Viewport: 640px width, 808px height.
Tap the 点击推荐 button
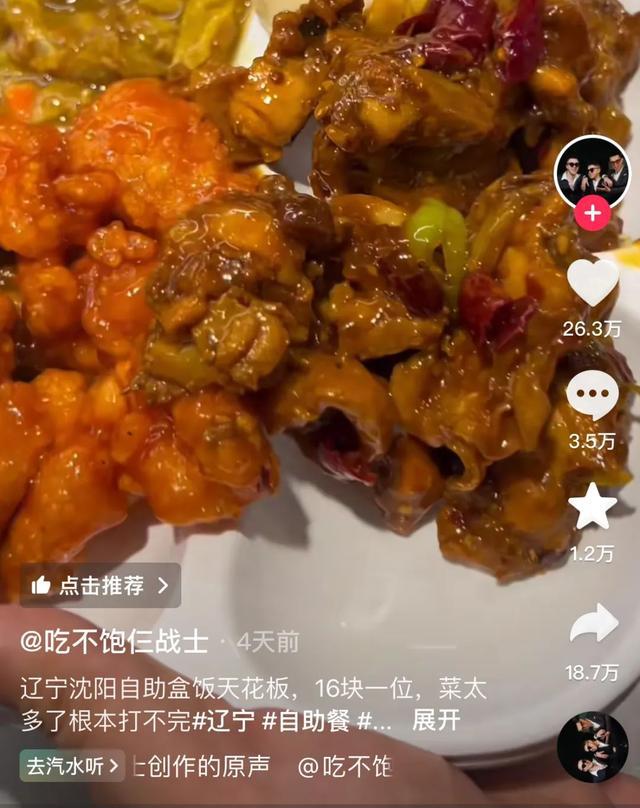click(100, 585)
